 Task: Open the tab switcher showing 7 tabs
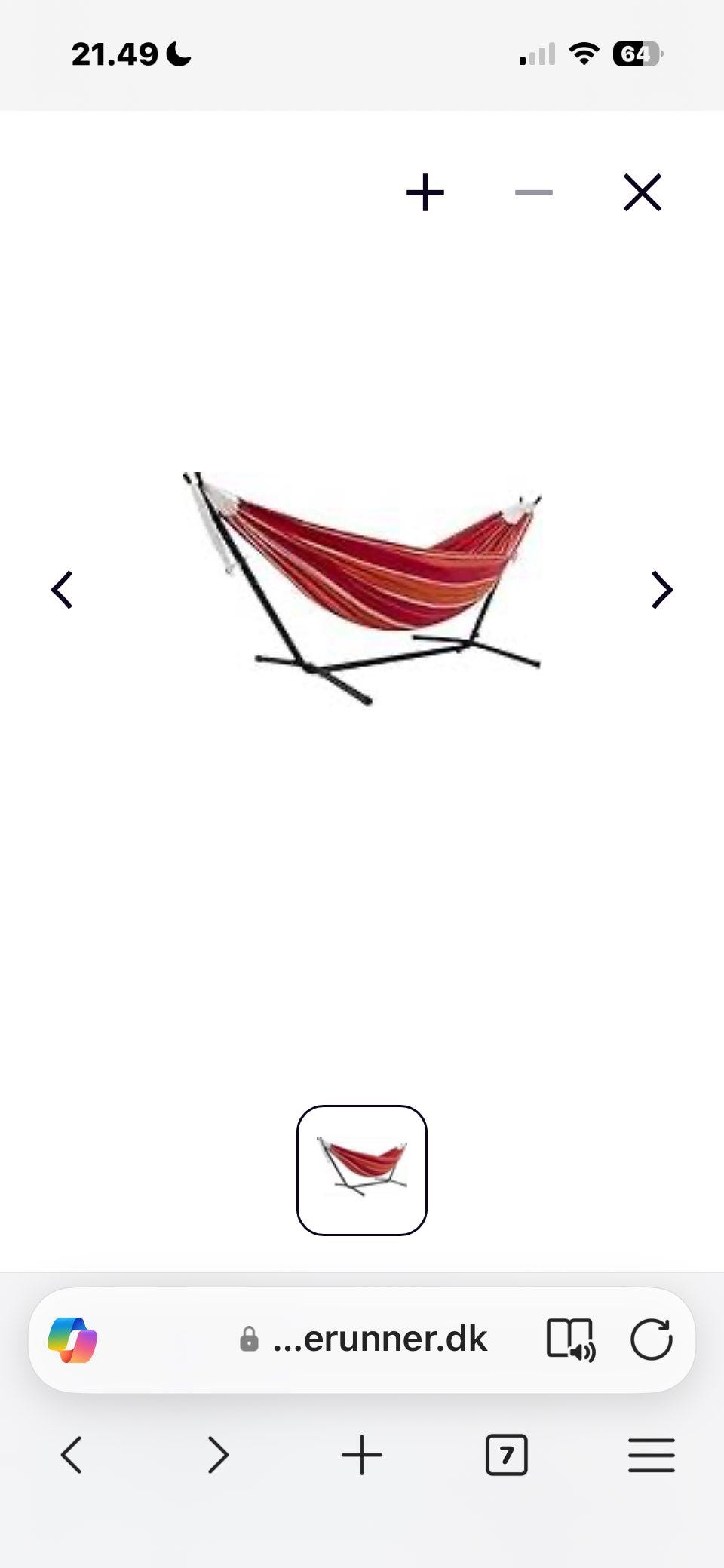[507, 1455]
